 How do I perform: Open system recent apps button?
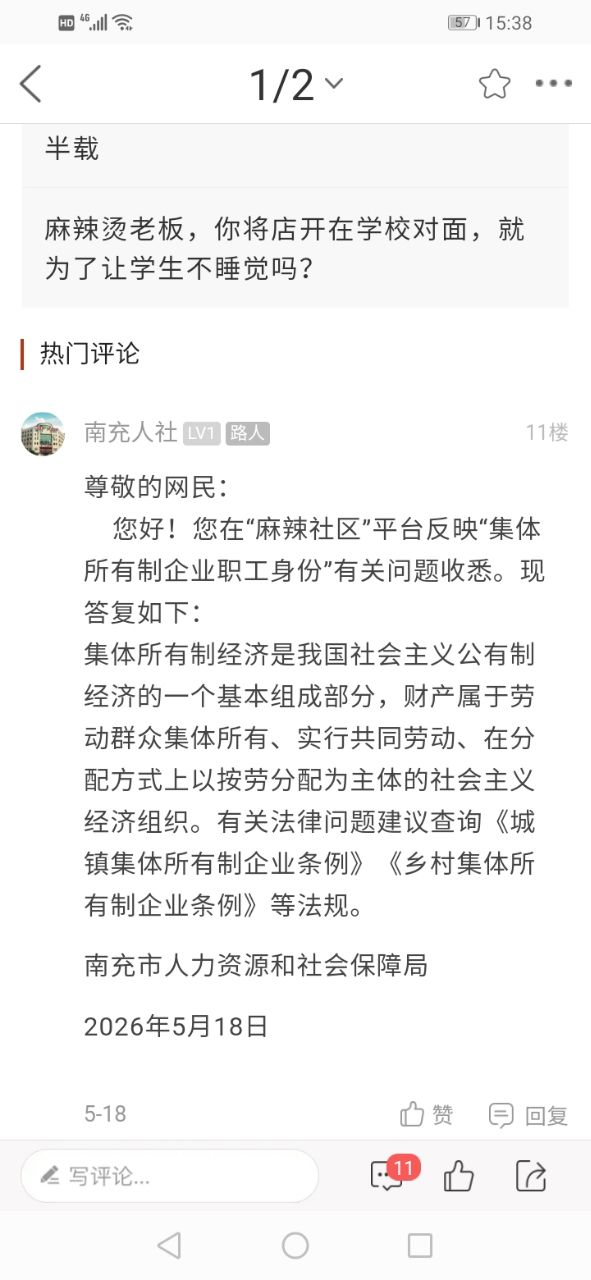[420, 1245]
